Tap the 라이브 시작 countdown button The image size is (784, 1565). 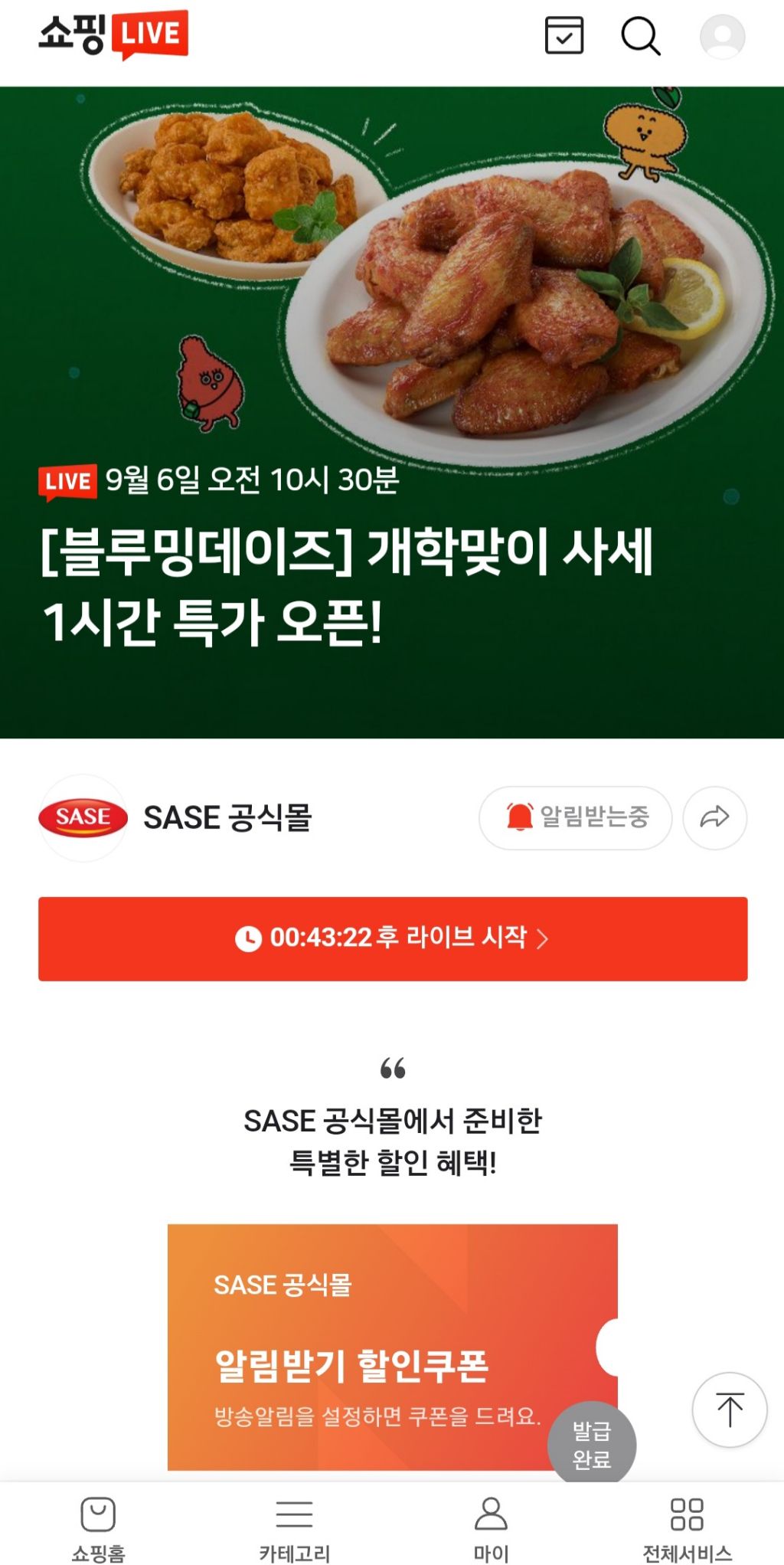393,938
